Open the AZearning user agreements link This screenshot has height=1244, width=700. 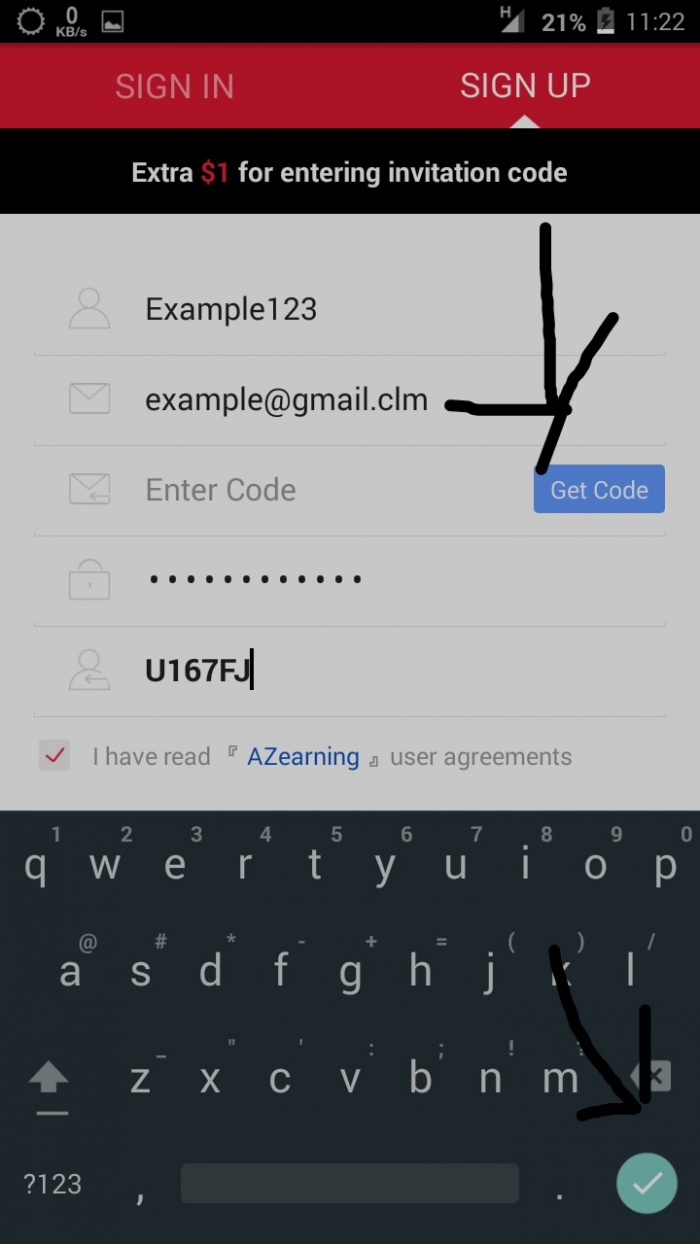pos(303,757)
